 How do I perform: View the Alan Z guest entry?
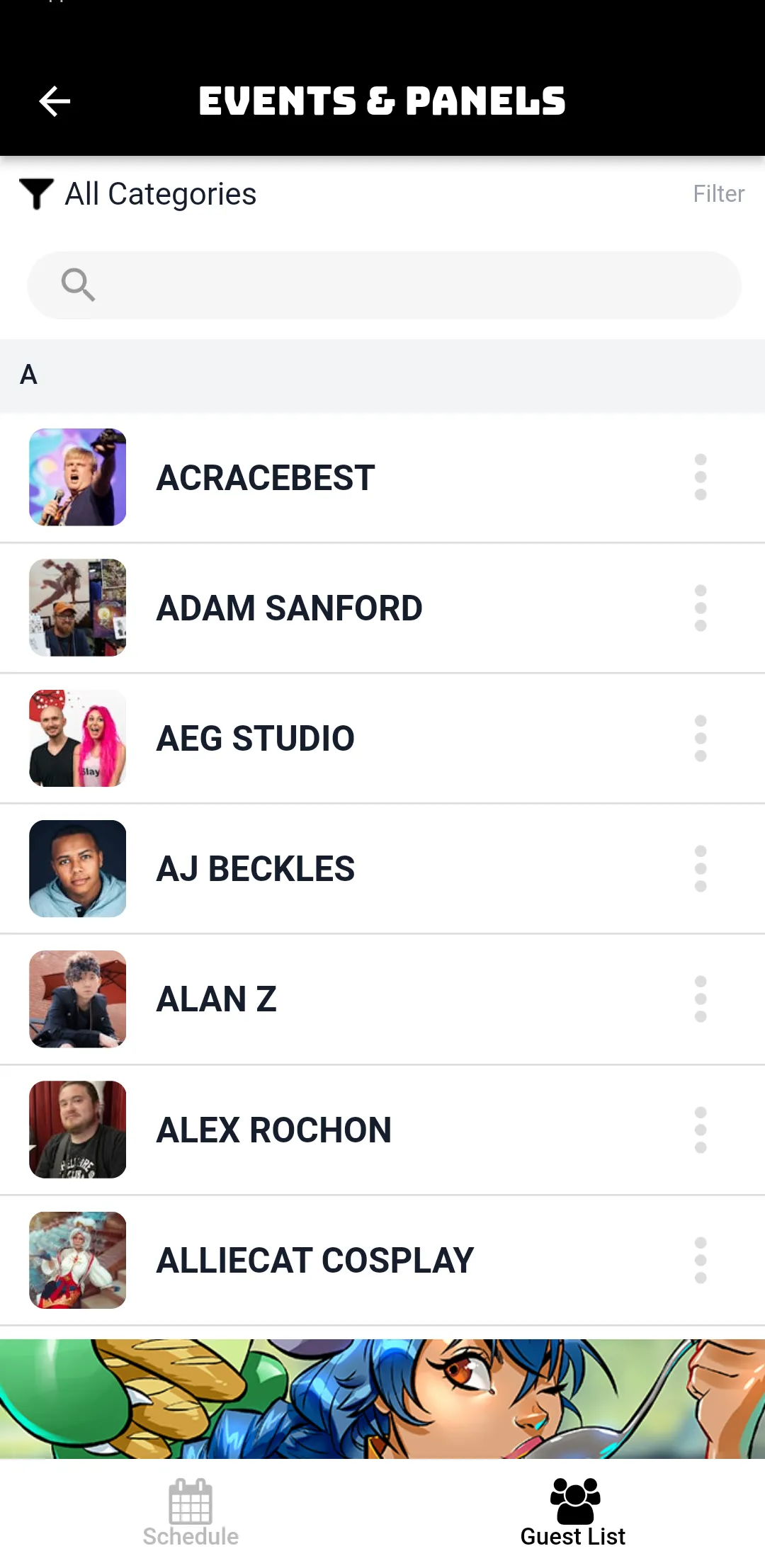tap(216, 999)
